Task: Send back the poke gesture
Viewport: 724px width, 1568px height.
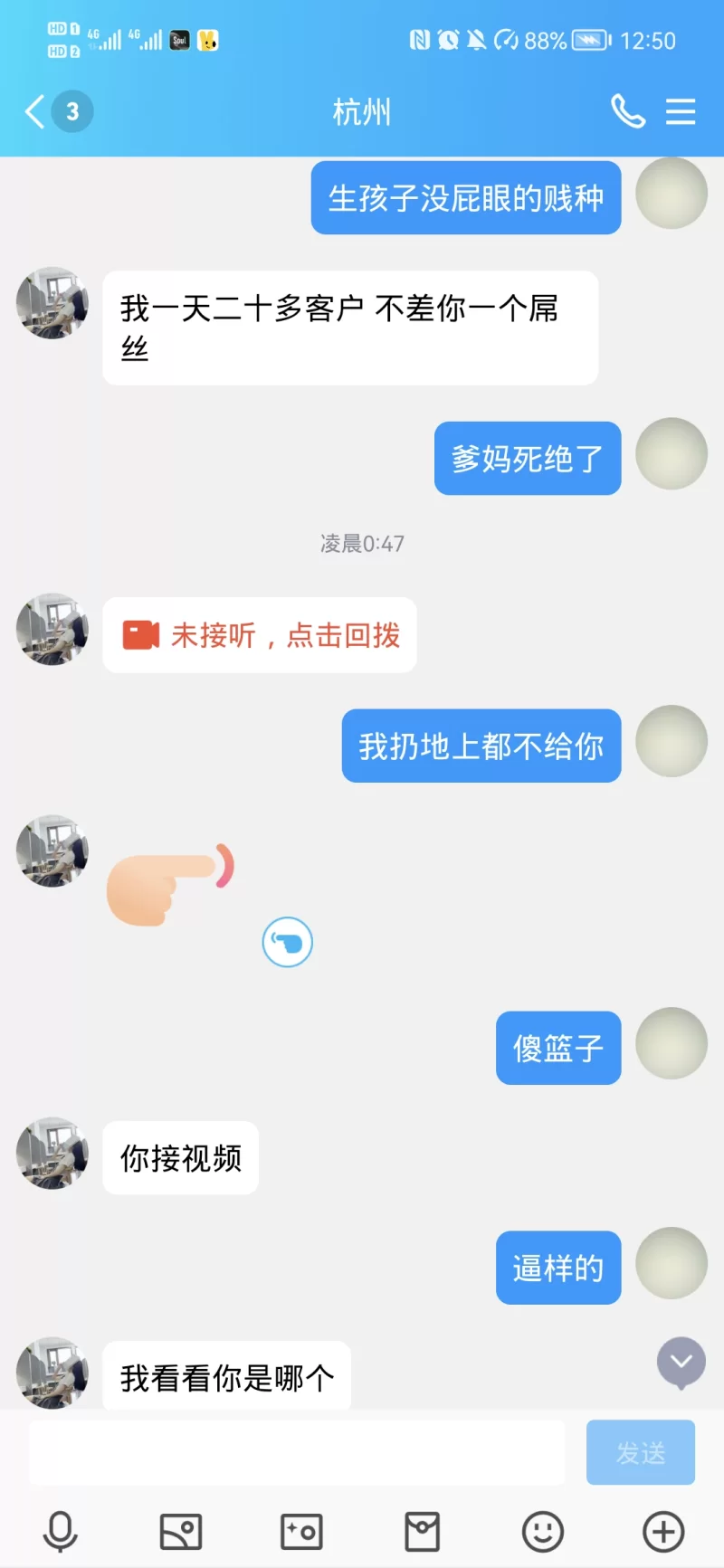Action: point(287,943)
